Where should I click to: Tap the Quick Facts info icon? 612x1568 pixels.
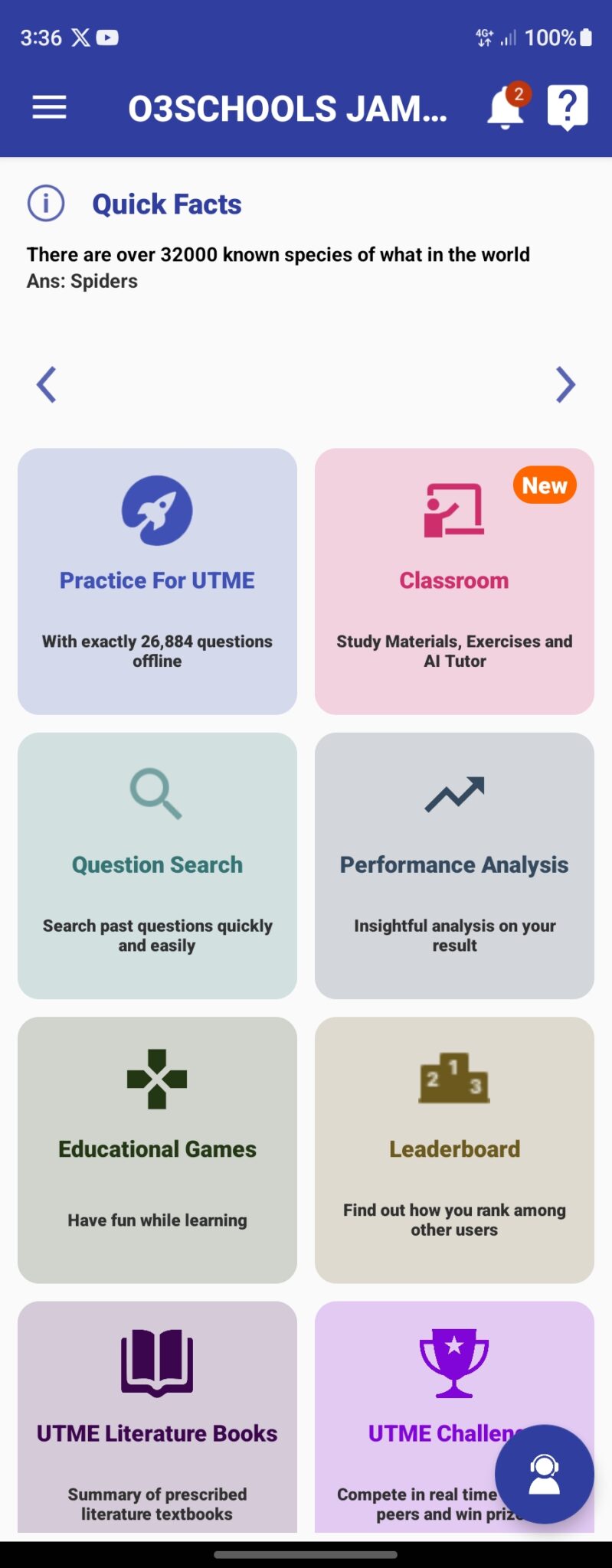(x=44, y=203)
